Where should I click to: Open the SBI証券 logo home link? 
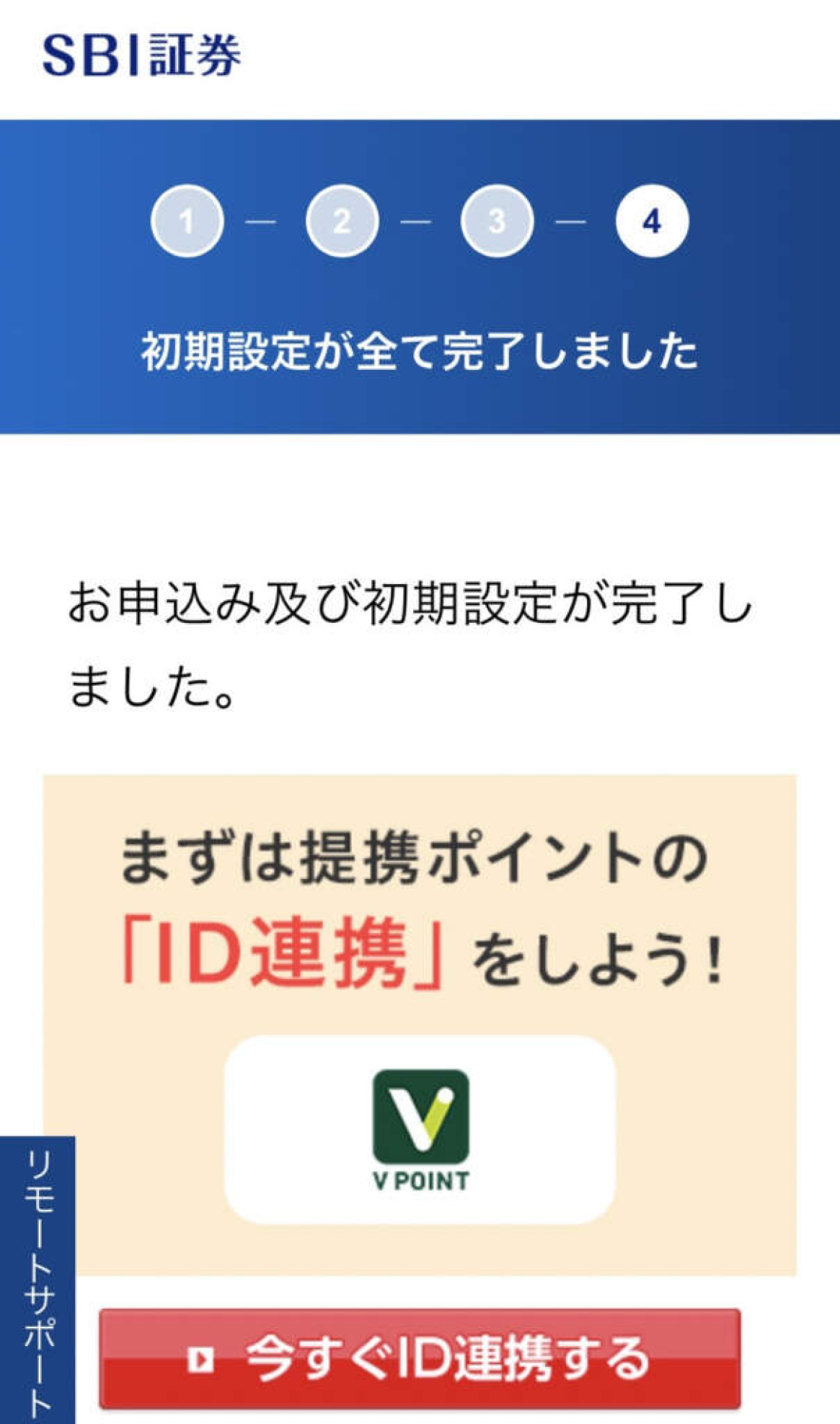[x=142, y=55]
